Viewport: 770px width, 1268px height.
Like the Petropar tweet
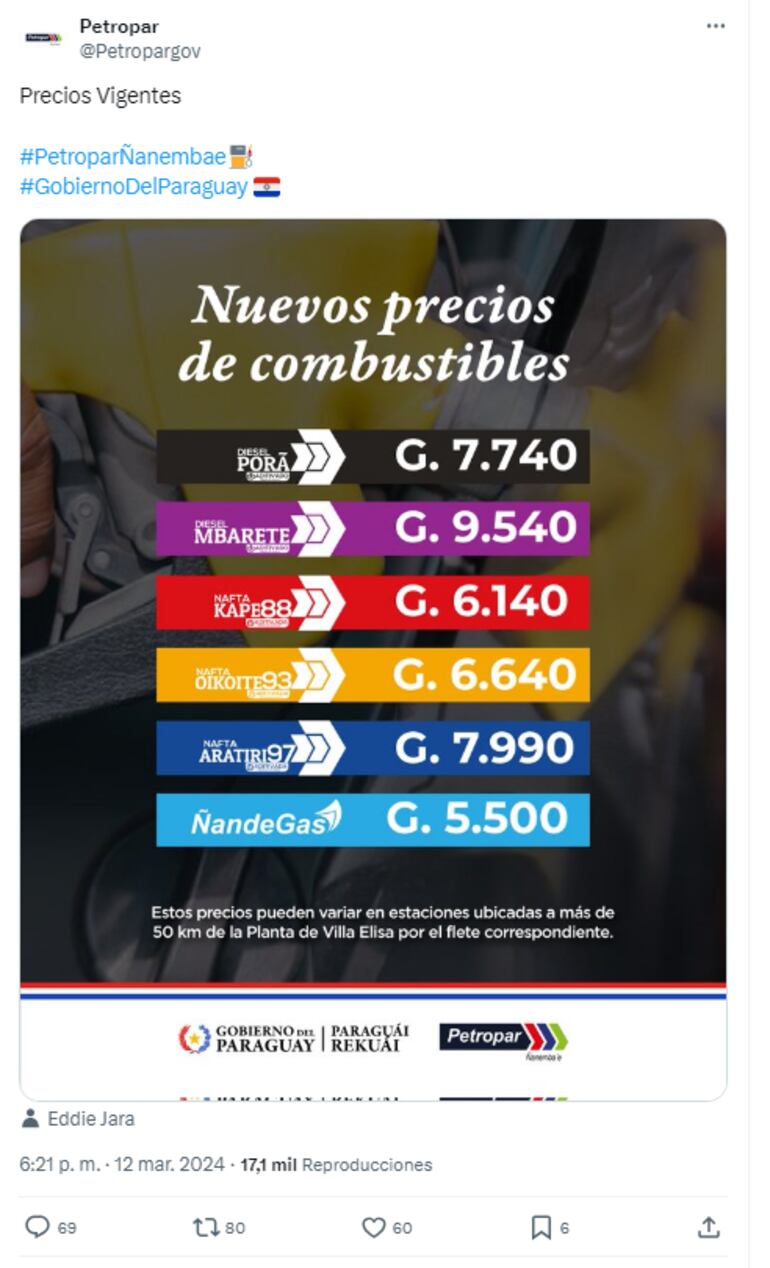pos(374,1227)
